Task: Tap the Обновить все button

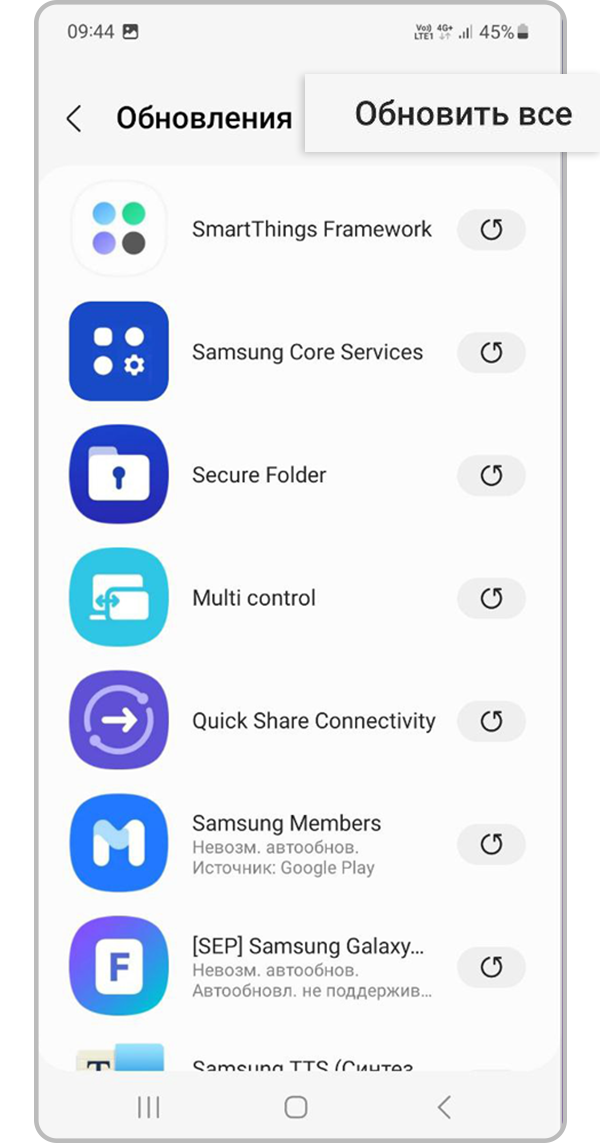Action: (x=463, y=114)
